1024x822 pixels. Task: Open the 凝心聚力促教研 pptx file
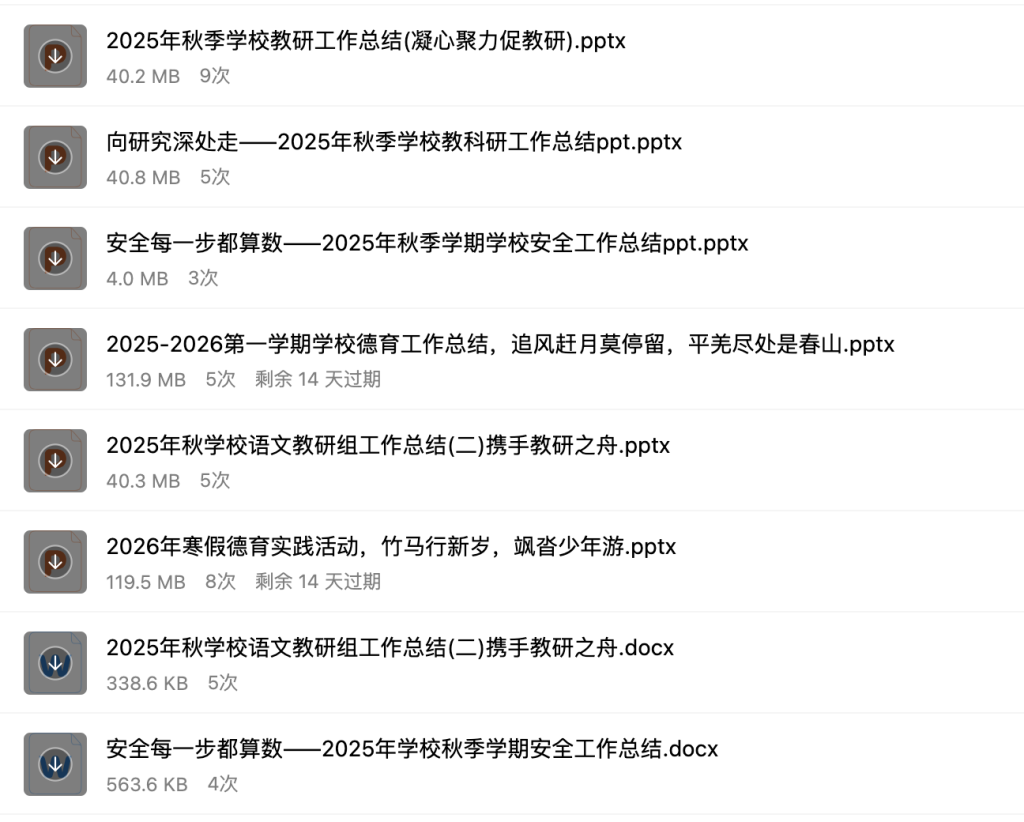pos(366,40)
